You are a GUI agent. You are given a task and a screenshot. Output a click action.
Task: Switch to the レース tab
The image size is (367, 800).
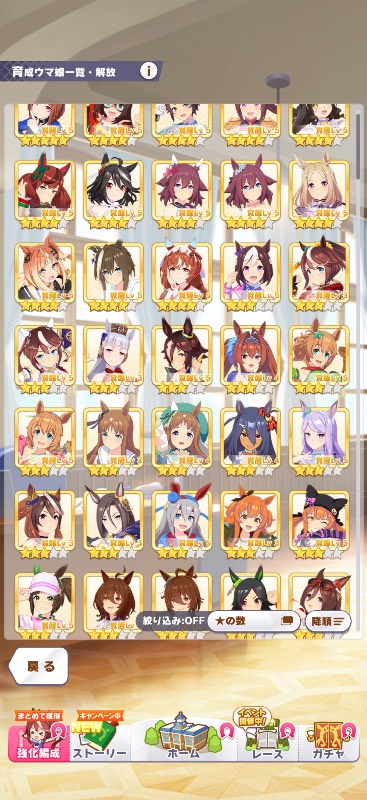[267, 739]
